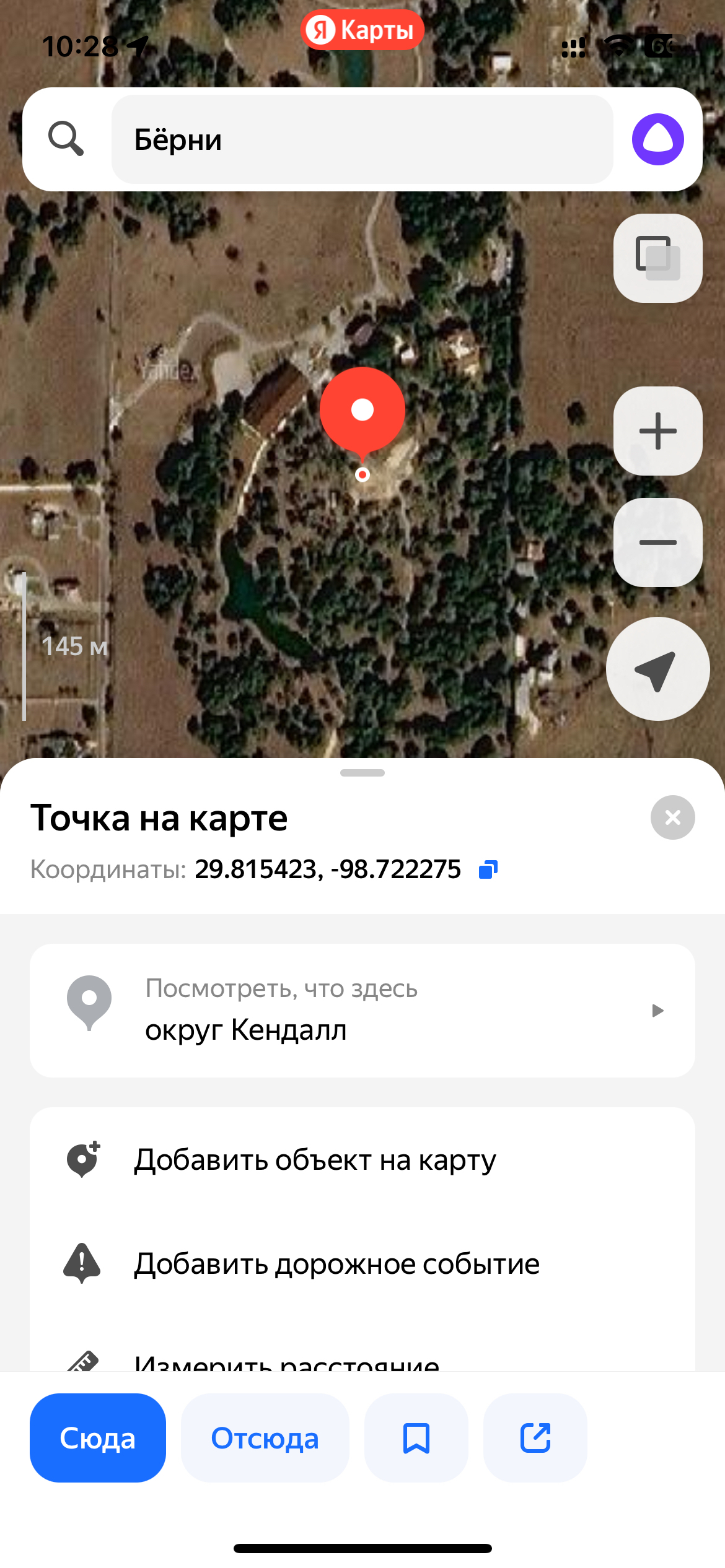The height and width of the screenshot is (1568, 725).
Task: Return to the previous app Карты pill
Action: click(x=362, y=30)
